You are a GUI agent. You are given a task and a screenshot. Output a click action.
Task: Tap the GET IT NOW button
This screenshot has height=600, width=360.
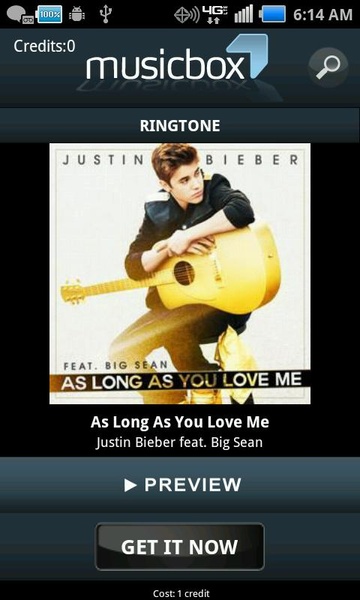click(x=180, y=547)
